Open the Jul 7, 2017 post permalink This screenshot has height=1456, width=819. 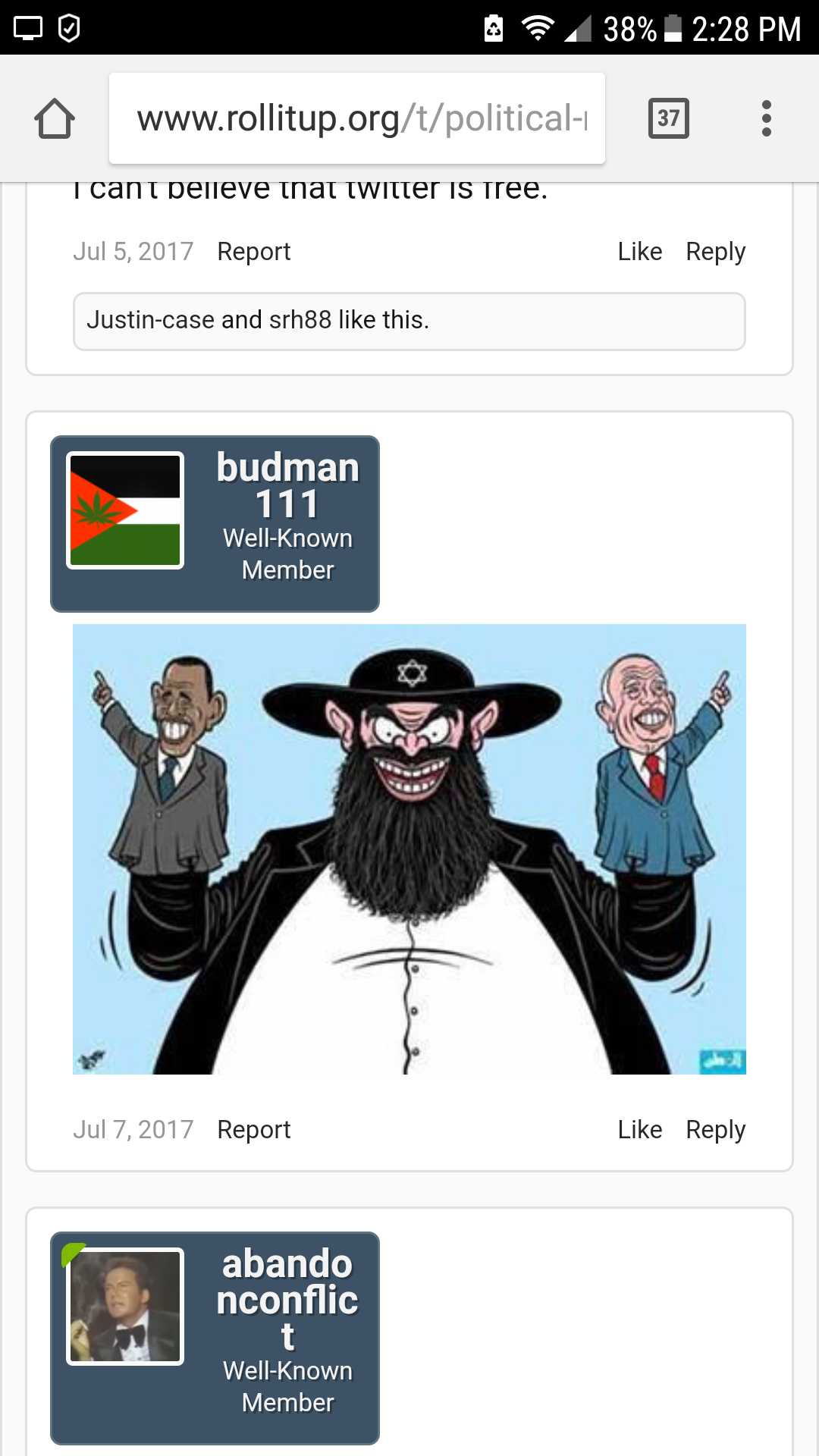click(x=133, y=1130)
